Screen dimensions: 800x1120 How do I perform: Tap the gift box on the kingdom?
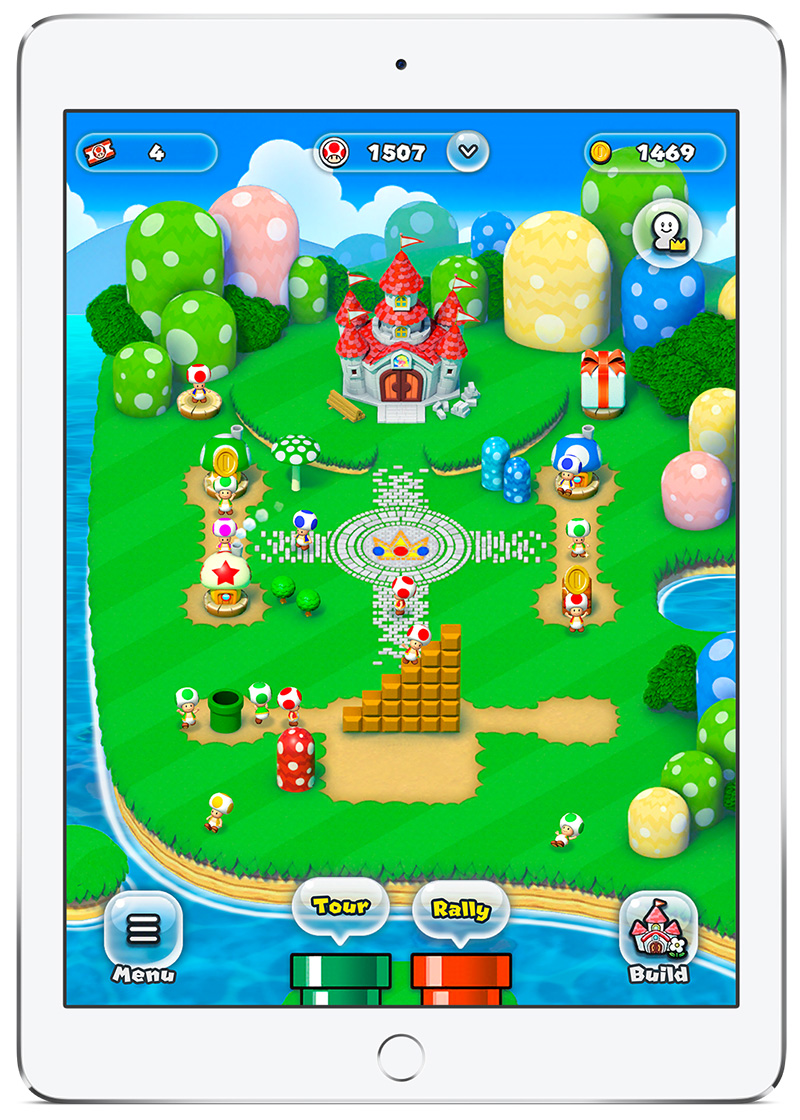point(602,383)
